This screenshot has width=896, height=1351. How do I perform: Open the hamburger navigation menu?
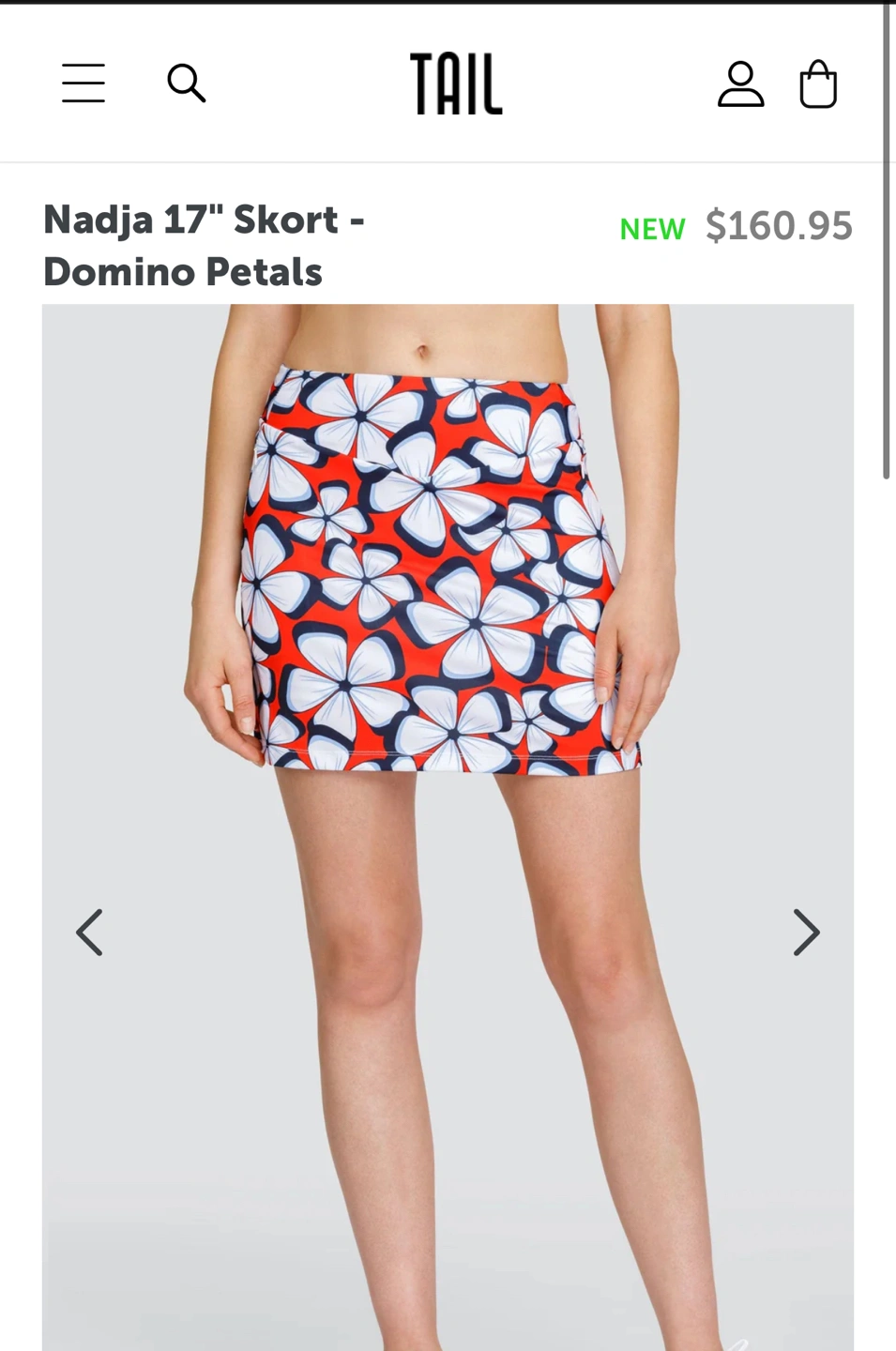click(x=84, y=83)
